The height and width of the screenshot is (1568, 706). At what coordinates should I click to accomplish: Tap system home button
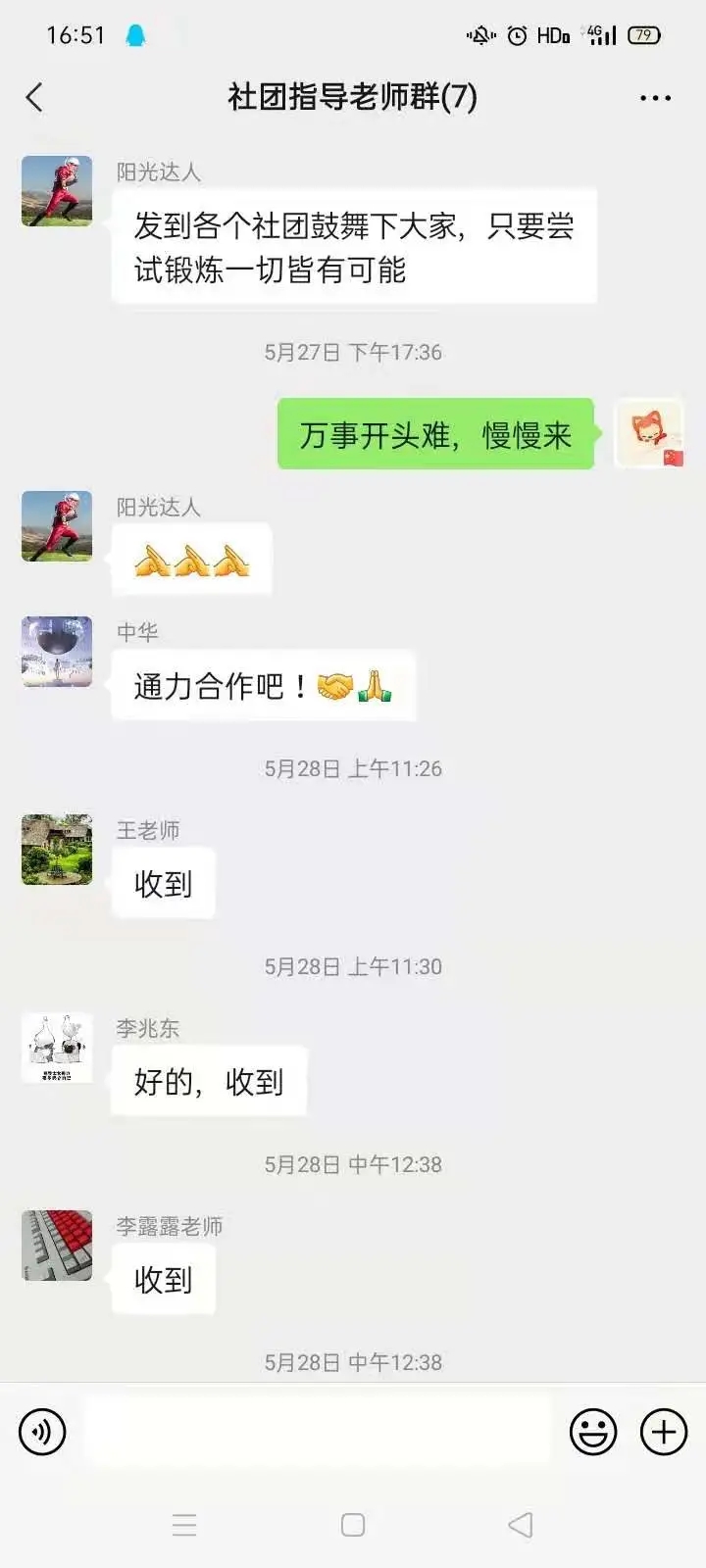[353, 1525]
